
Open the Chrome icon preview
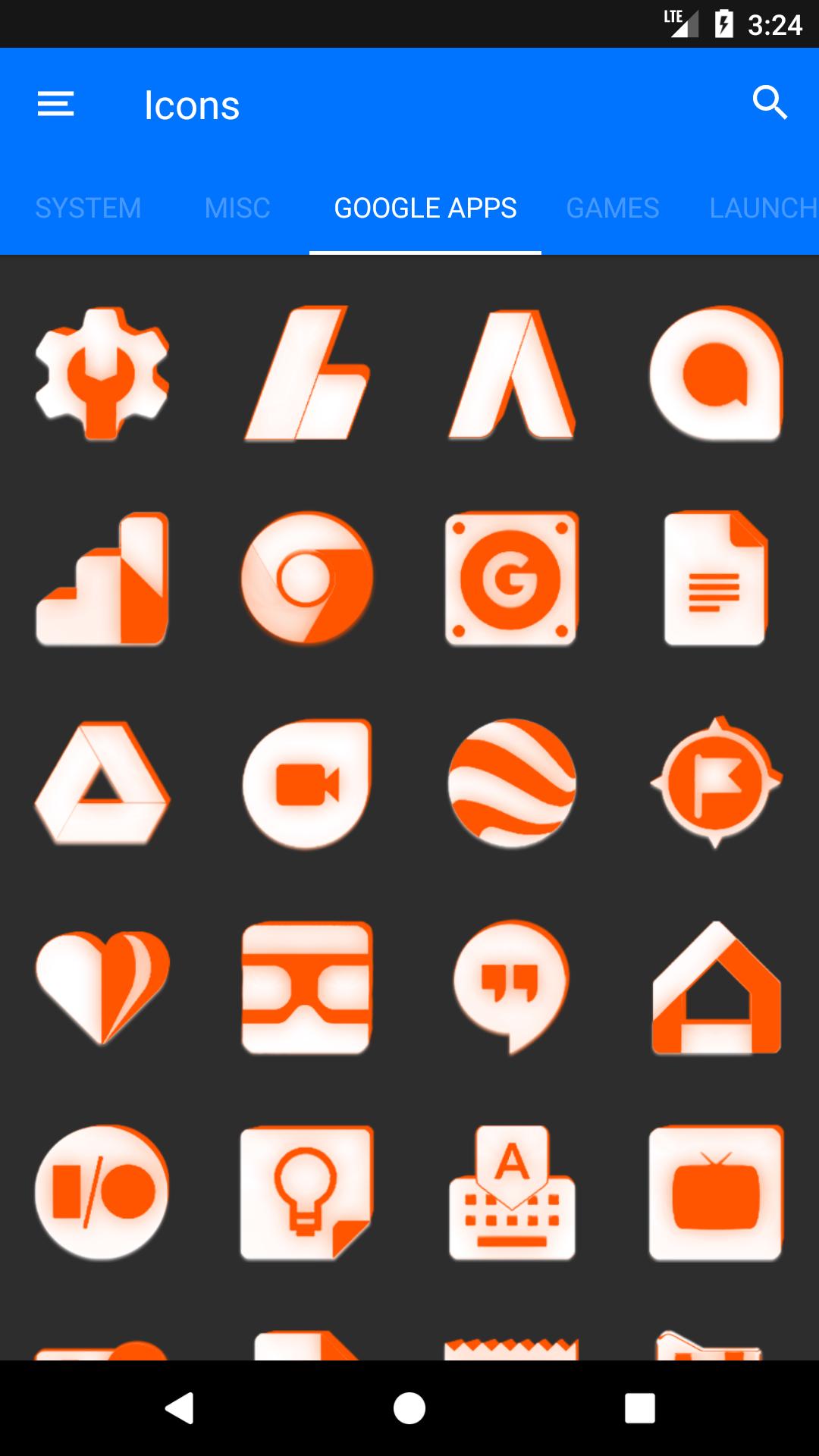[307, 579]
